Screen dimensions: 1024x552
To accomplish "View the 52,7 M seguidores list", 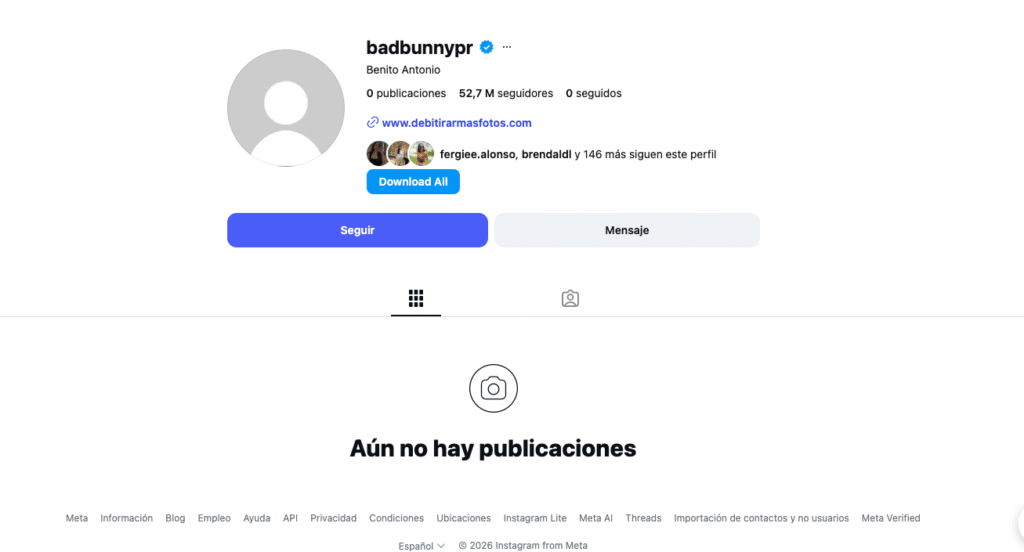I will coord(505,93).
